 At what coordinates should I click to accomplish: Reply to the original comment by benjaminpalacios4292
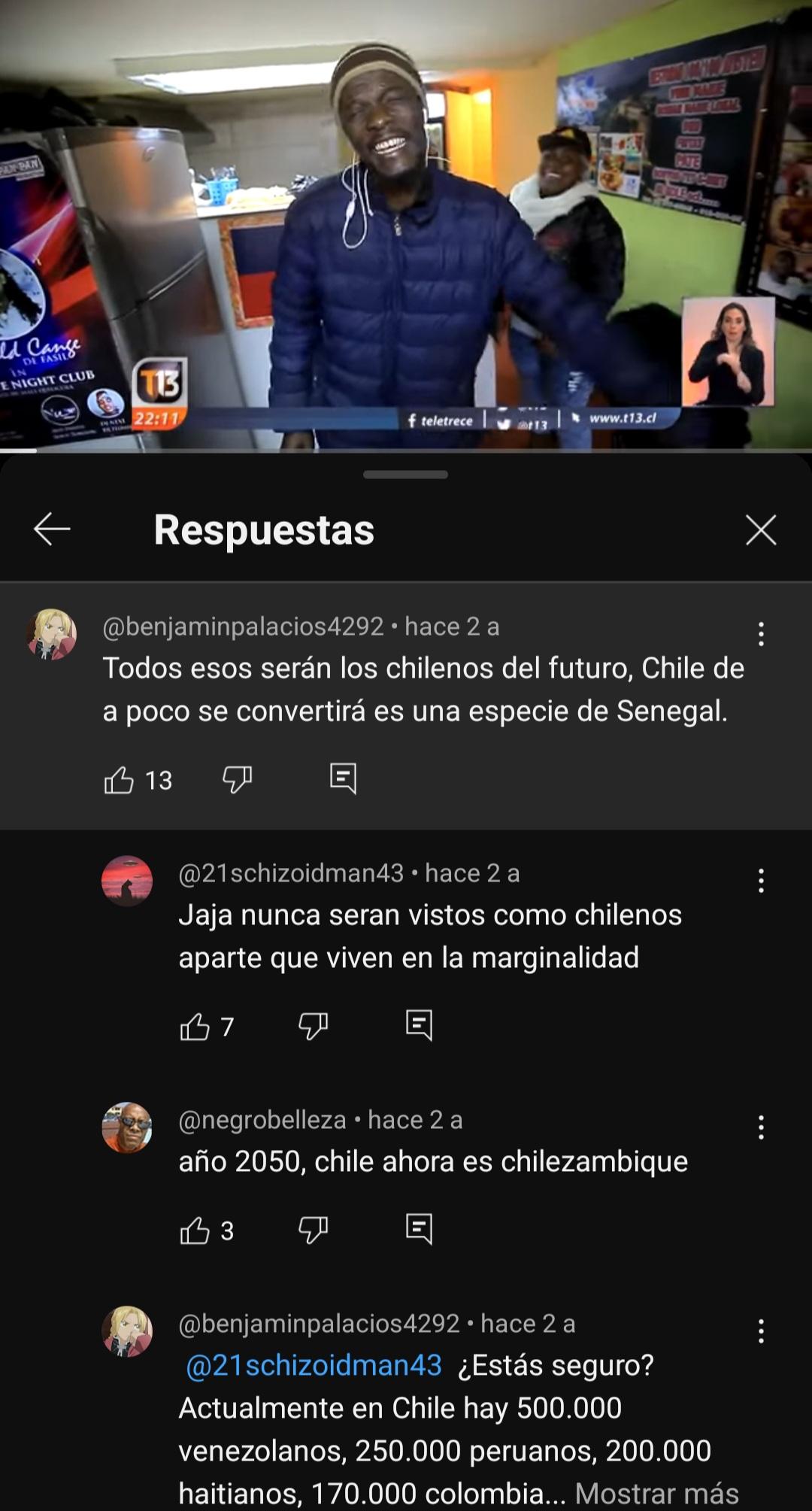(344, 778)
